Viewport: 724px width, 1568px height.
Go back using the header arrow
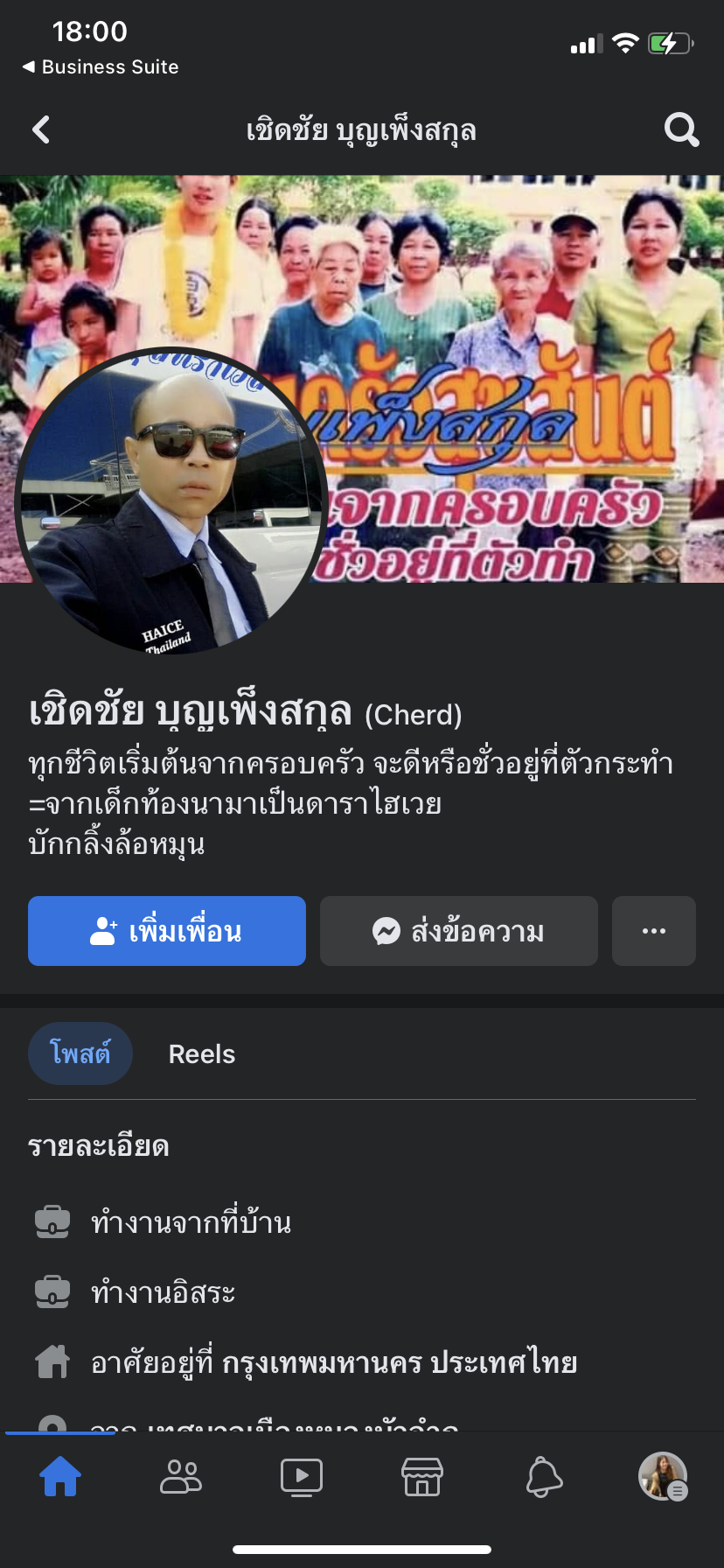tap(41, 130)
